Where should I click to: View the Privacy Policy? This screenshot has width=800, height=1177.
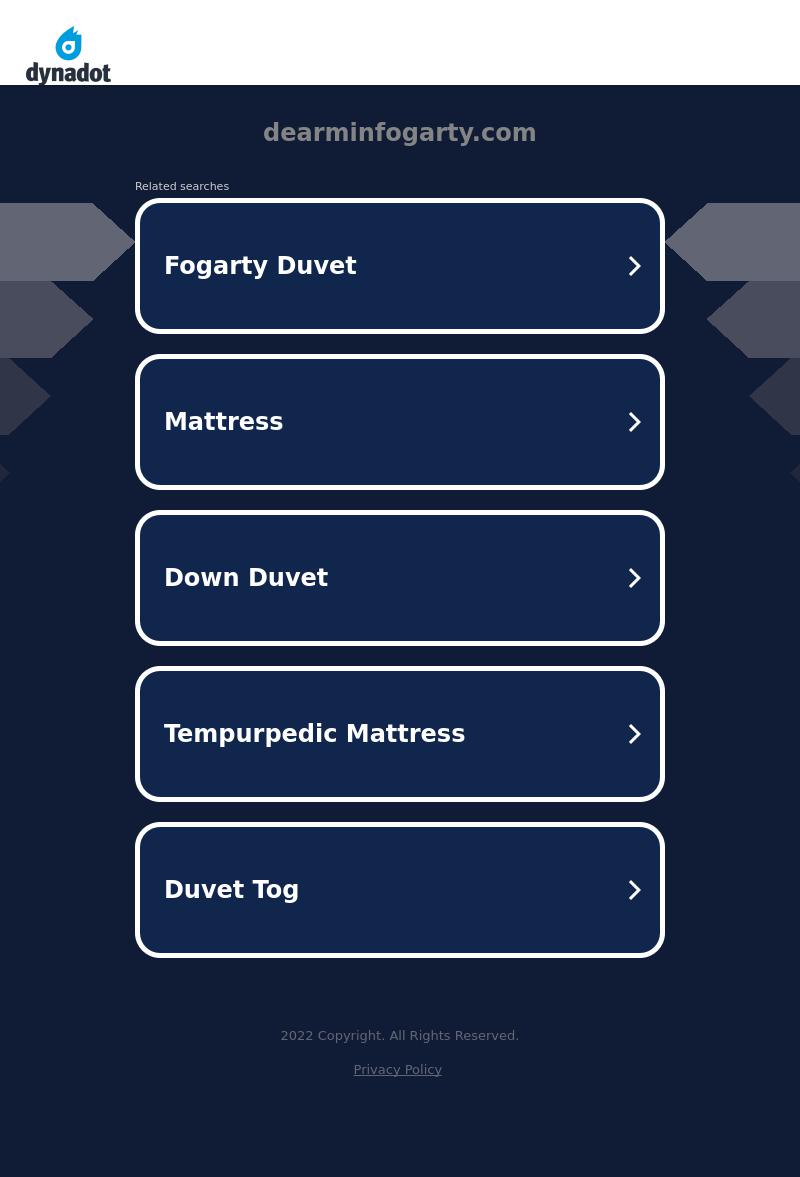point(397,1069)
